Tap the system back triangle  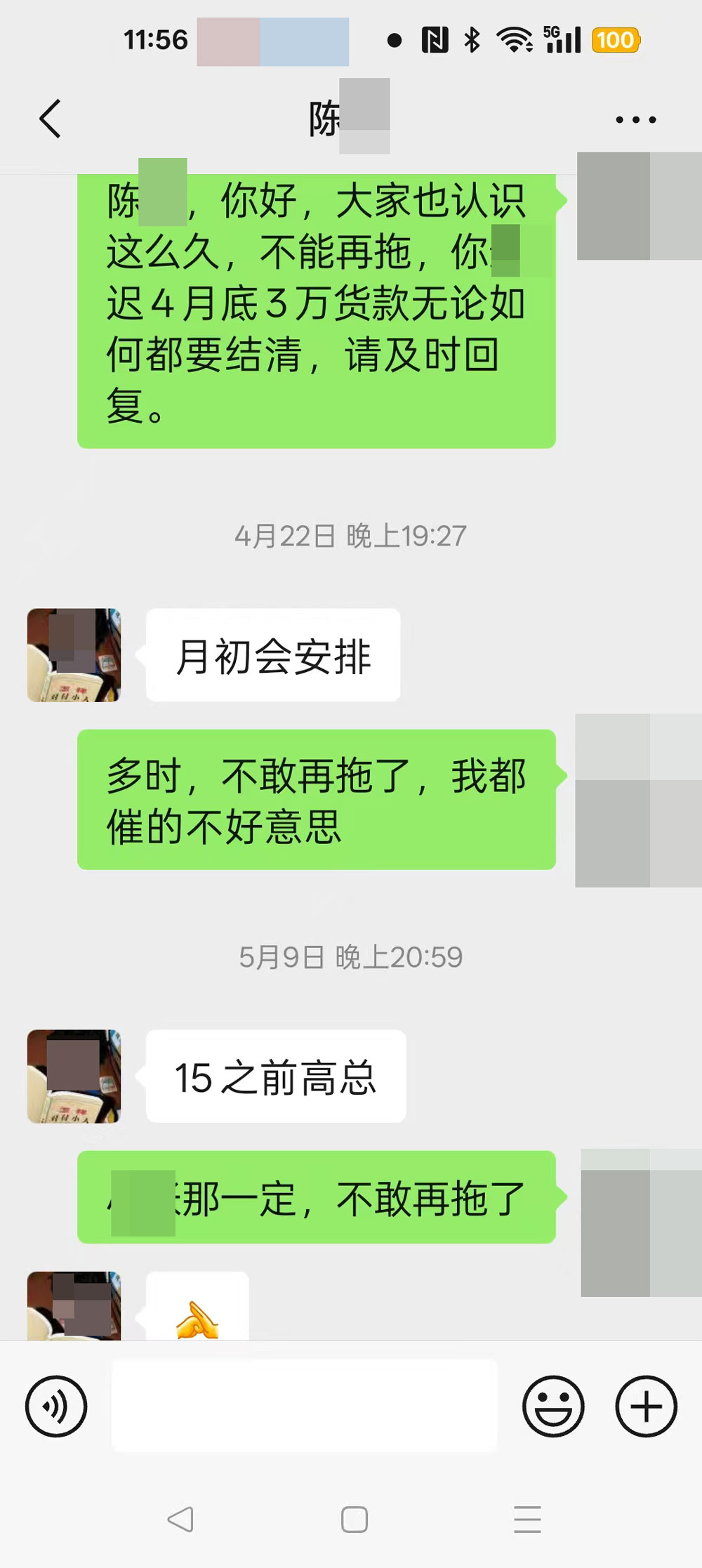tap(180, 1520)
